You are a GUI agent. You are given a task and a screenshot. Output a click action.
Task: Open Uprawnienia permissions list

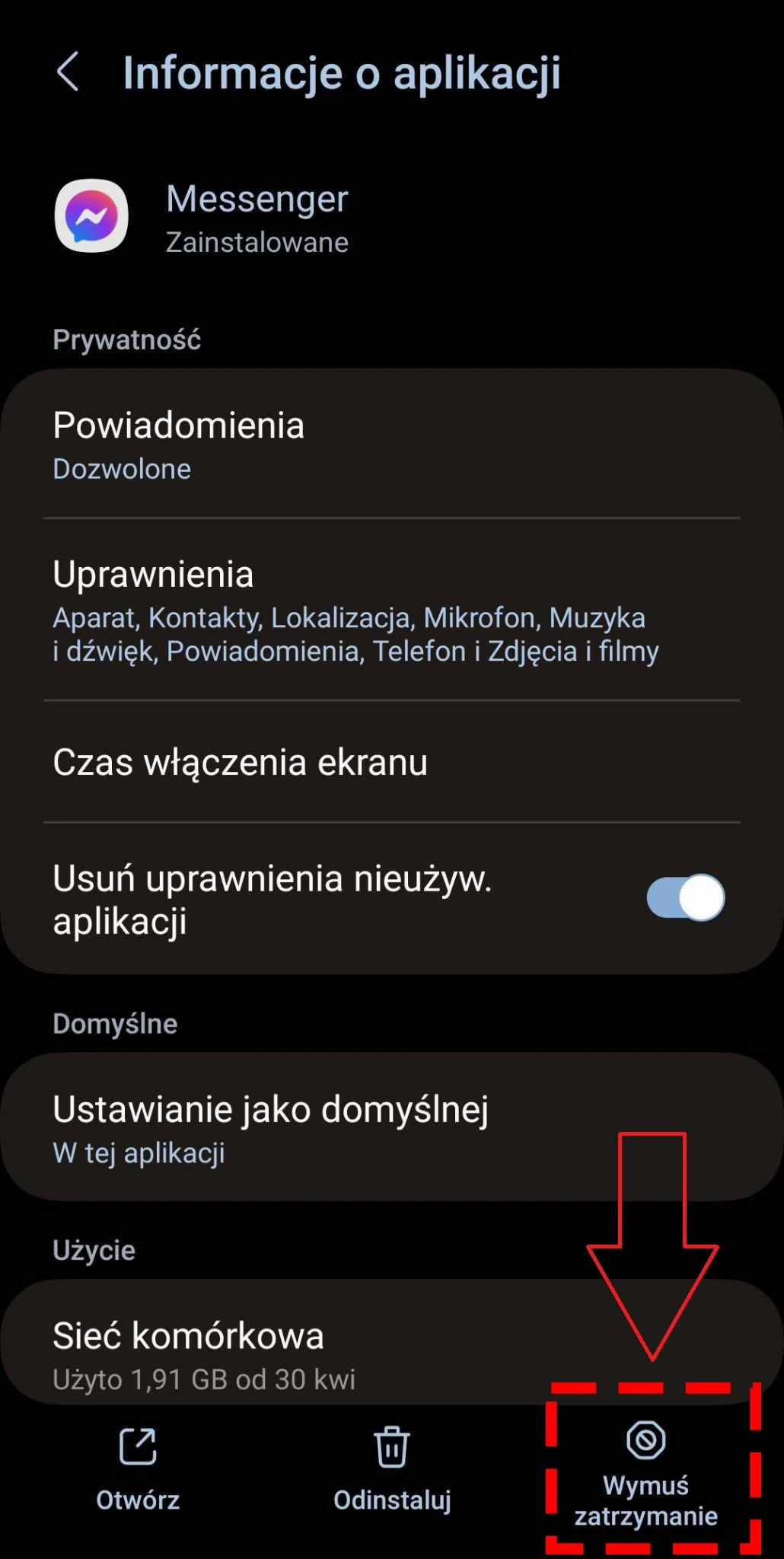(391, 611)
